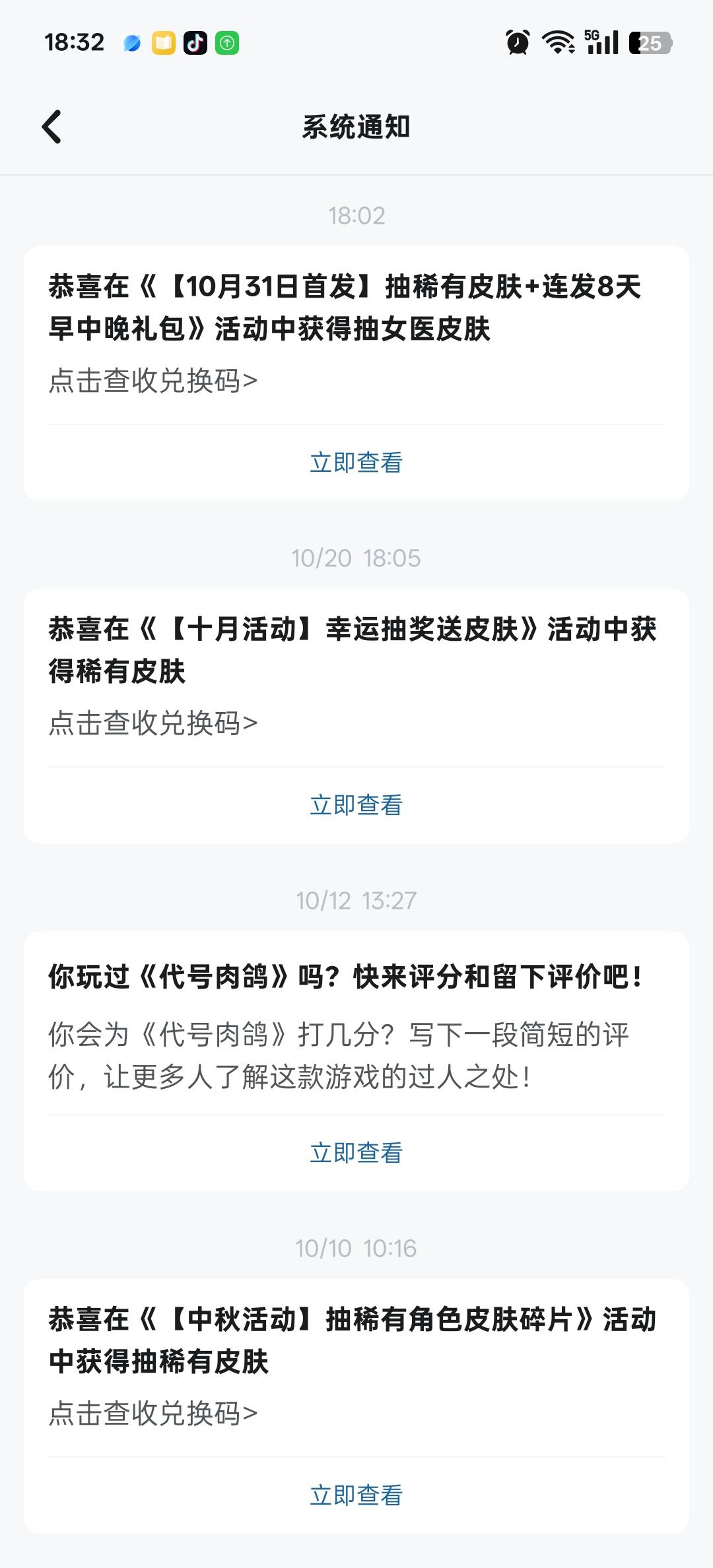Go back from 系统通知 page

(51, 127)
